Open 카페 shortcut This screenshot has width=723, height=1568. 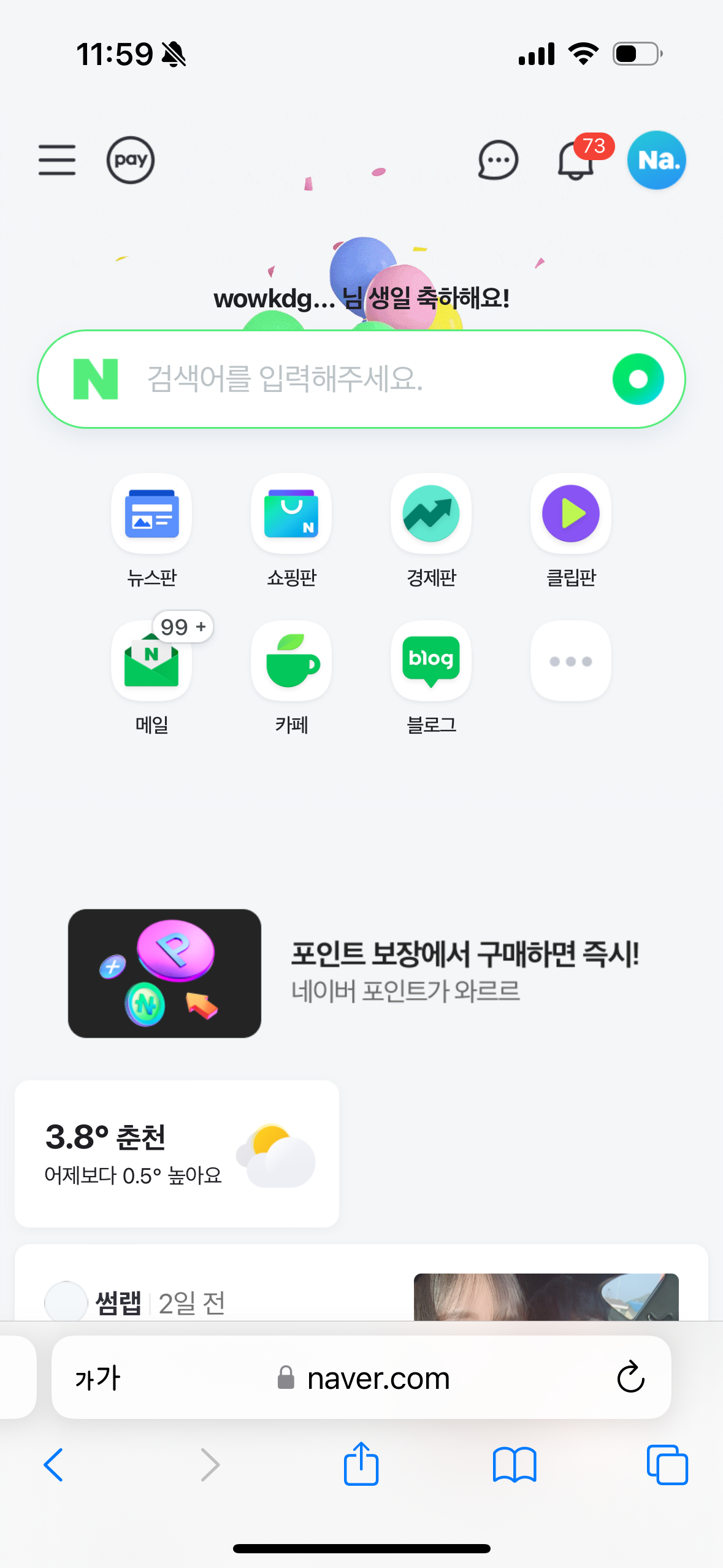pyautogui.click(x=291, y=661)
